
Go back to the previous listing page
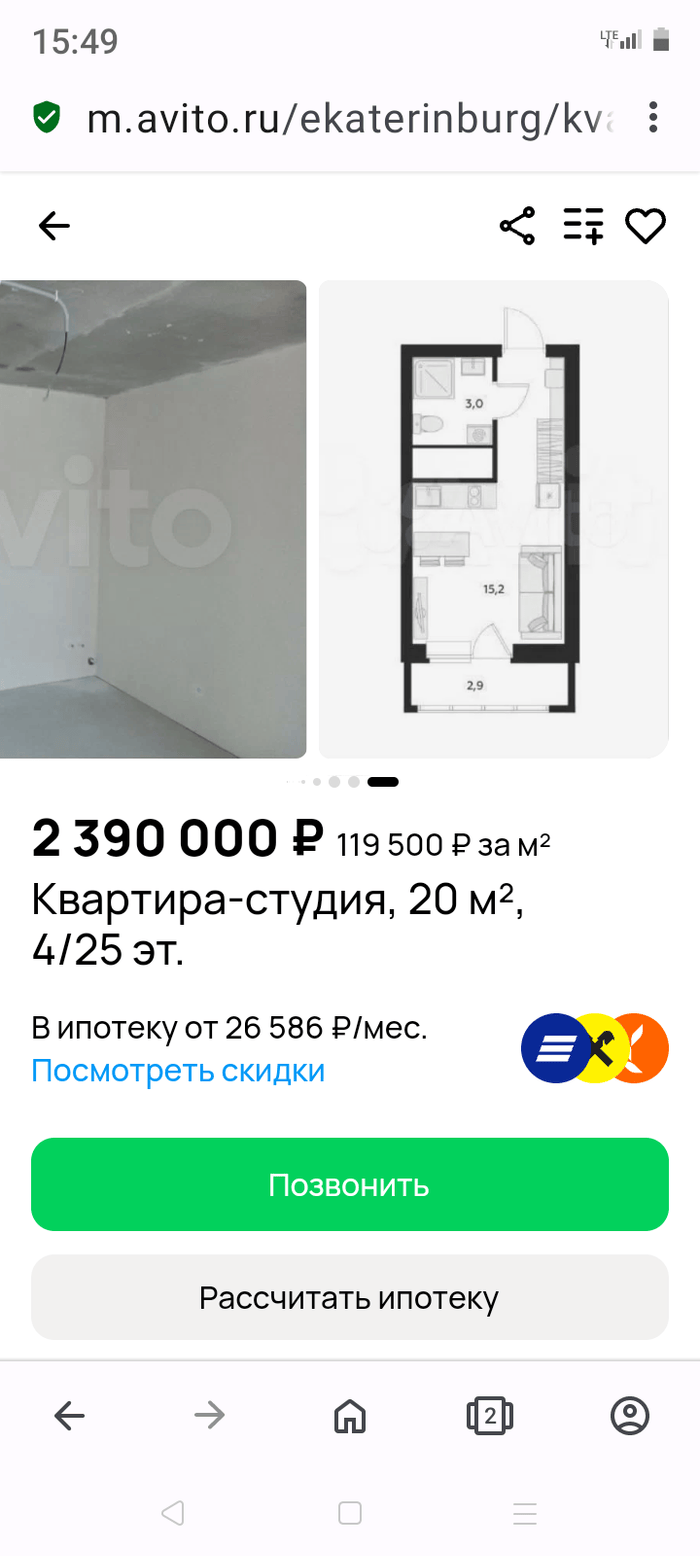[x=54, y=226]
